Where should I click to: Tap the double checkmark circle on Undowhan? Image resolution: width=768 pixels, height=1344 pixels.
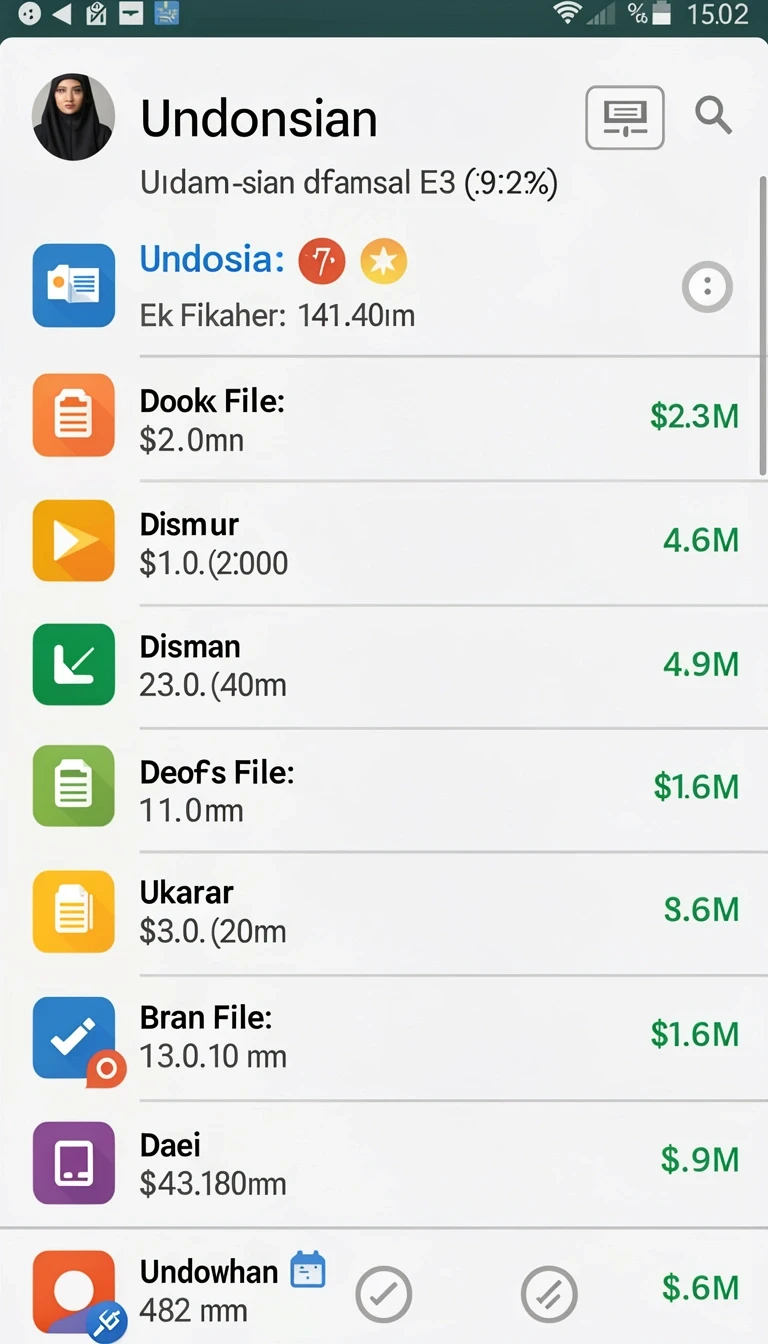pyautogui.click(x=549, y=1295)
